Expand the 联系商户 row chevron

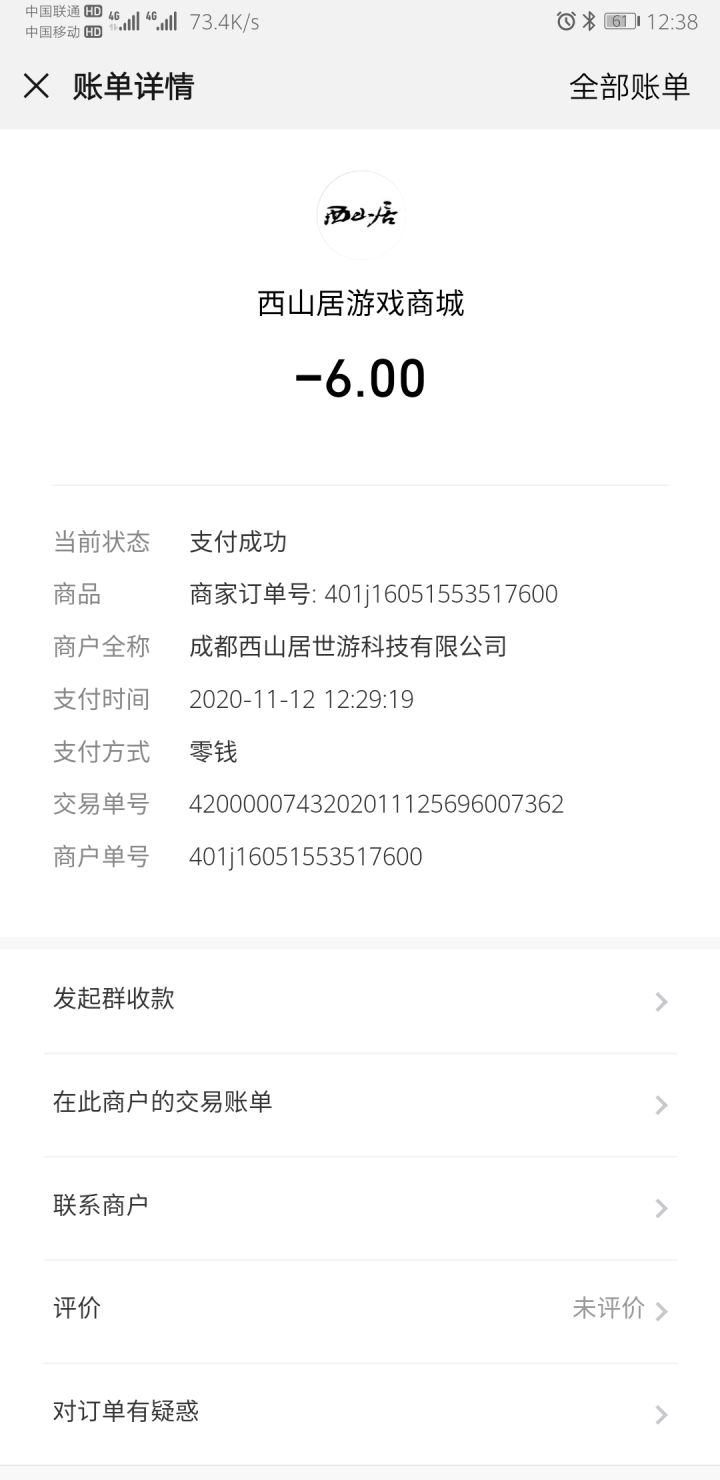pyautogui.click(x=660, y=1209)
